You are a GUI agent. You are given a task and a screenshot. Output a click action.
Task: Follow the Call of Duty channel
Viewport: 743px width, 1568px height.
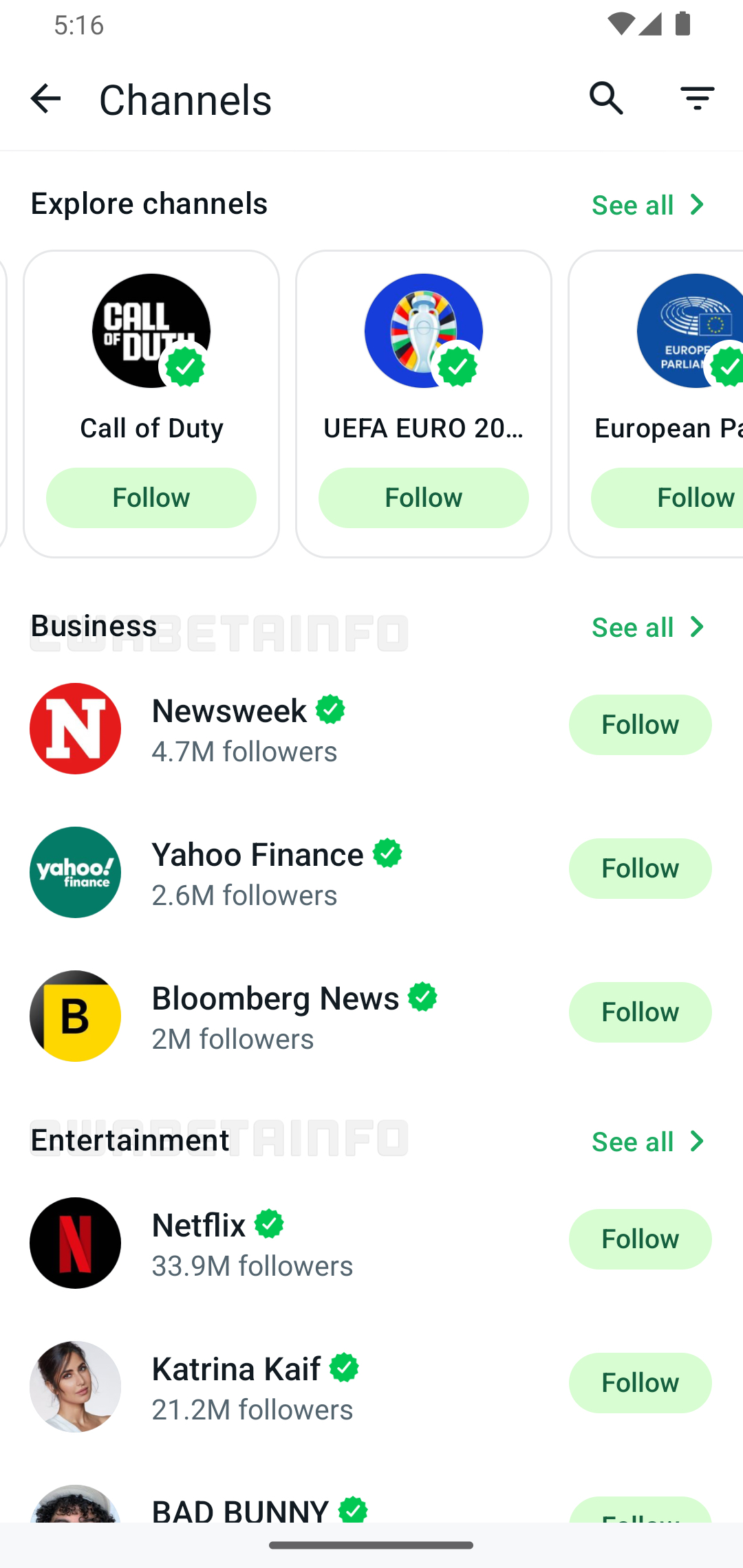(151, 497)
